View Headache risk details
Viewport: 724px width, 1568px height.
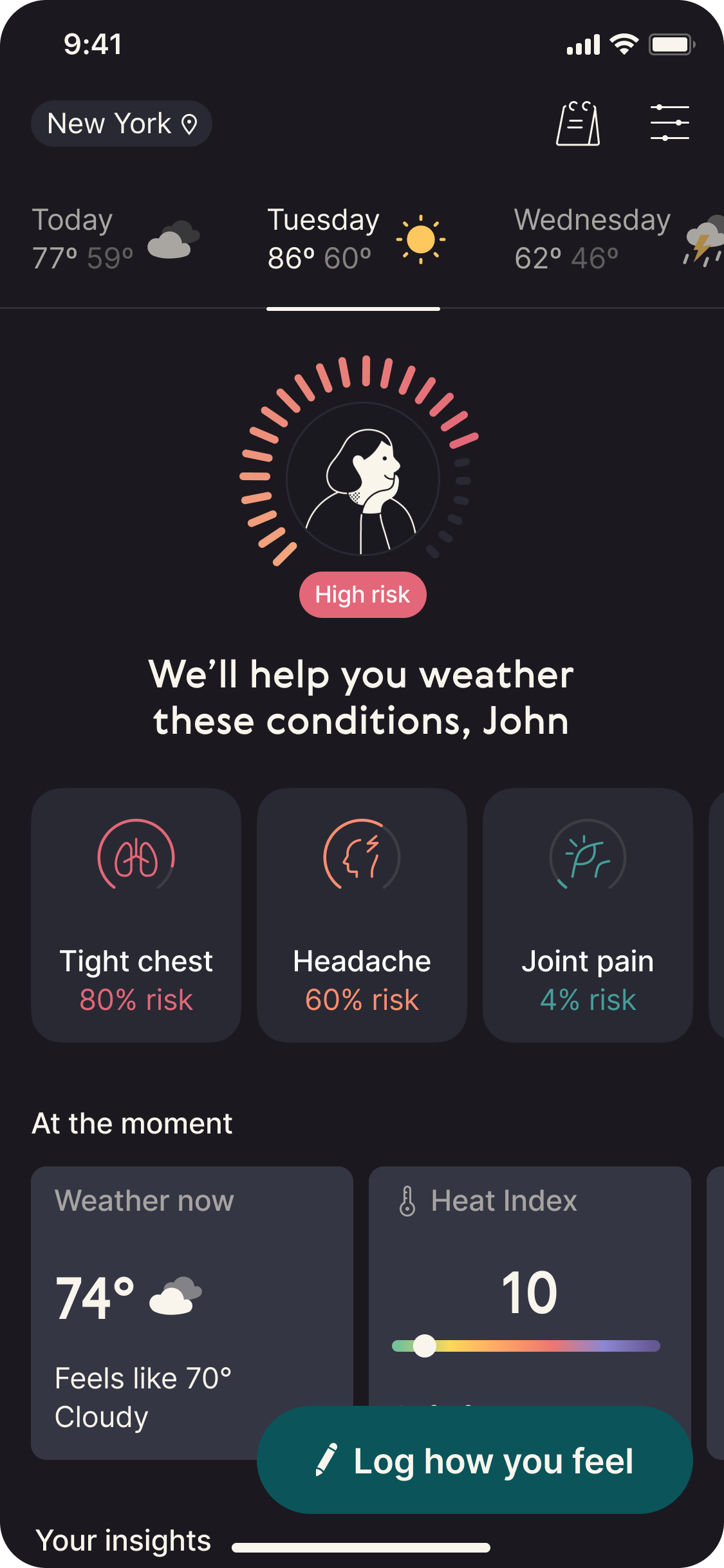[362, 914]
